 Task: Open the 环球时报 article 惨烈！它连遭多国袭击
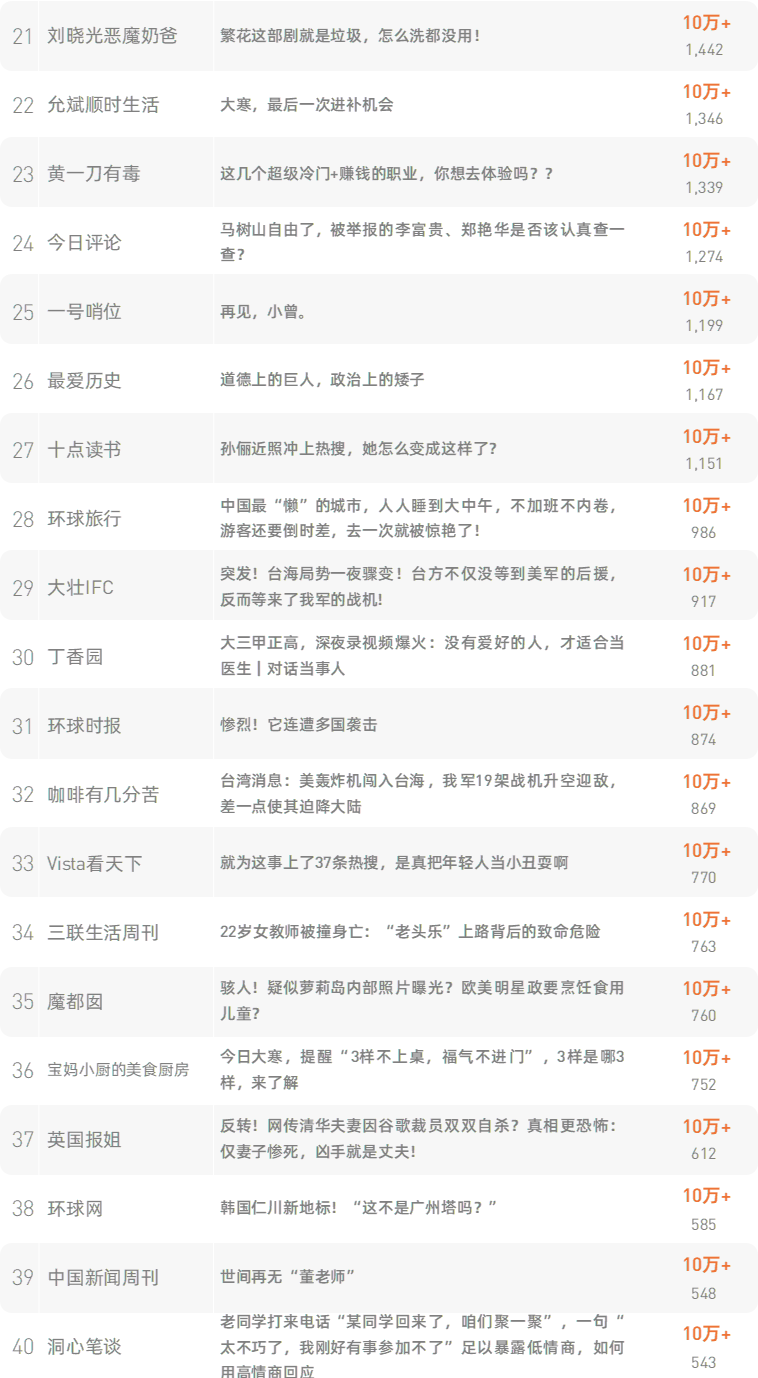point(299,725)
